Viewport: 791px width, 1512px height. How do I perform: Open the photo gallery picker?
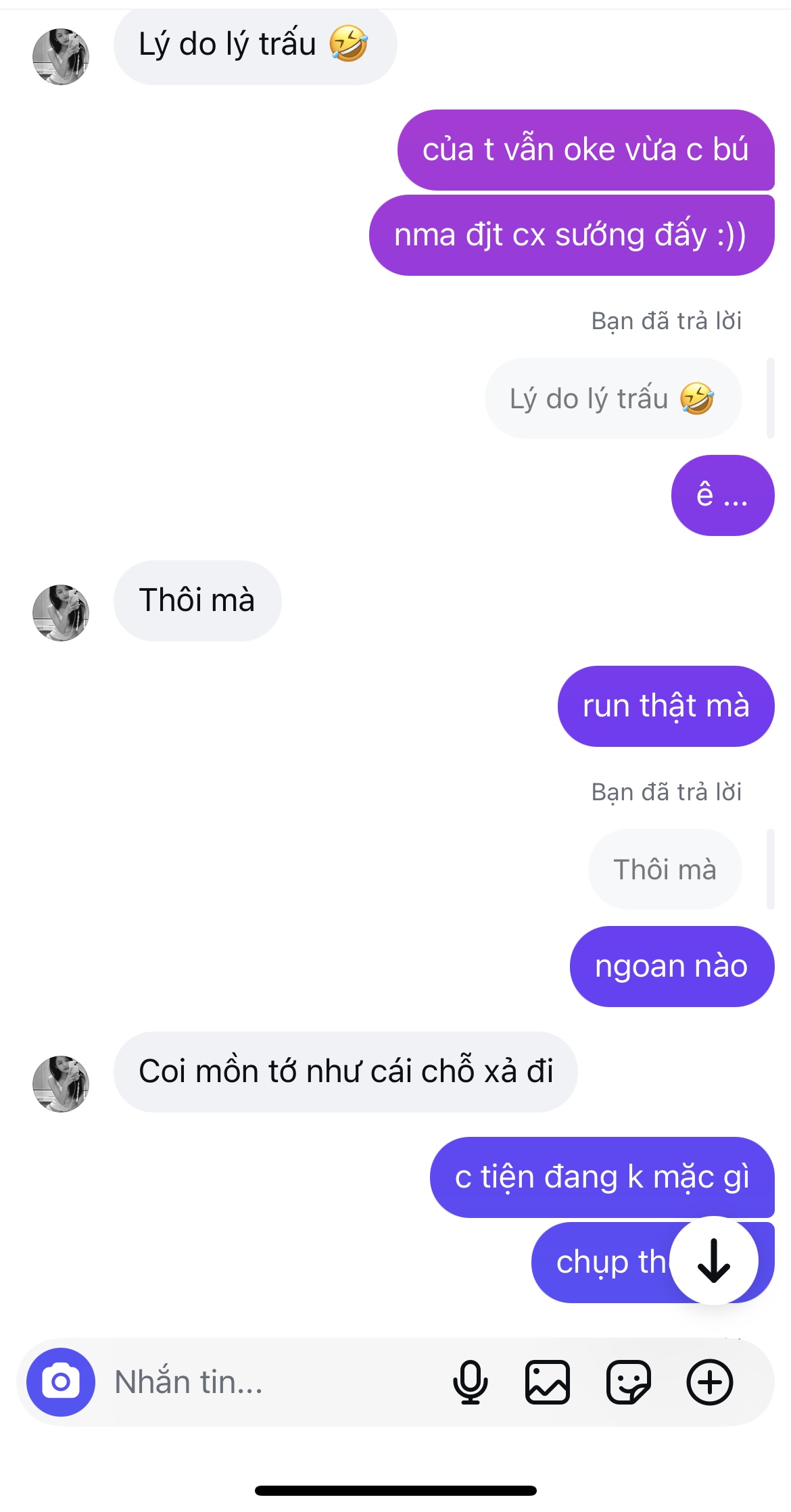pos(548,1382)
